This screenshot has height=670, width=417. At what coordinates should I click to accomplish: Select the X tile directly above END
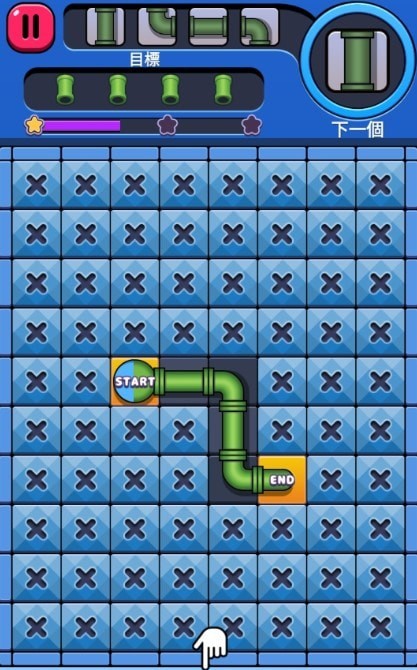pos(282,430)
